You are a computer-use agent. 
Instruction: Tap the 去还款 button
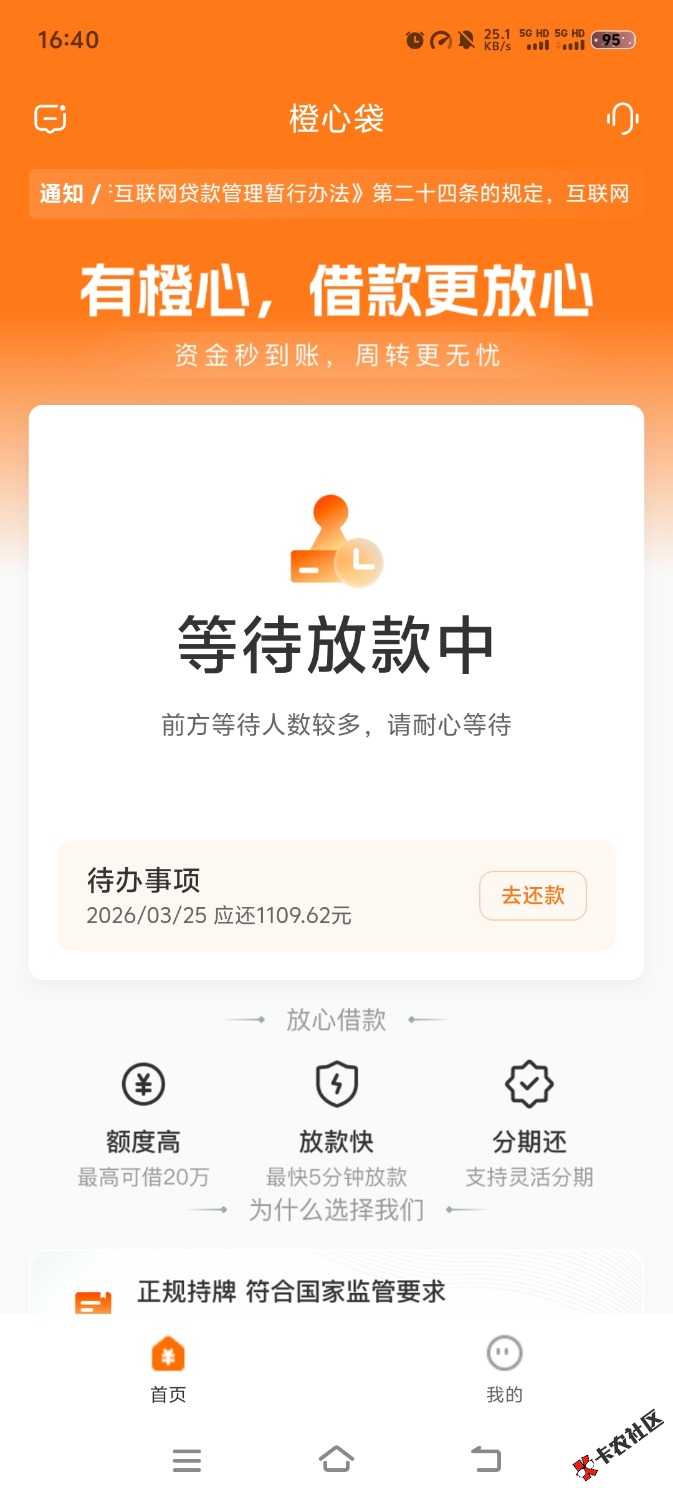click(x=532, y=896)
